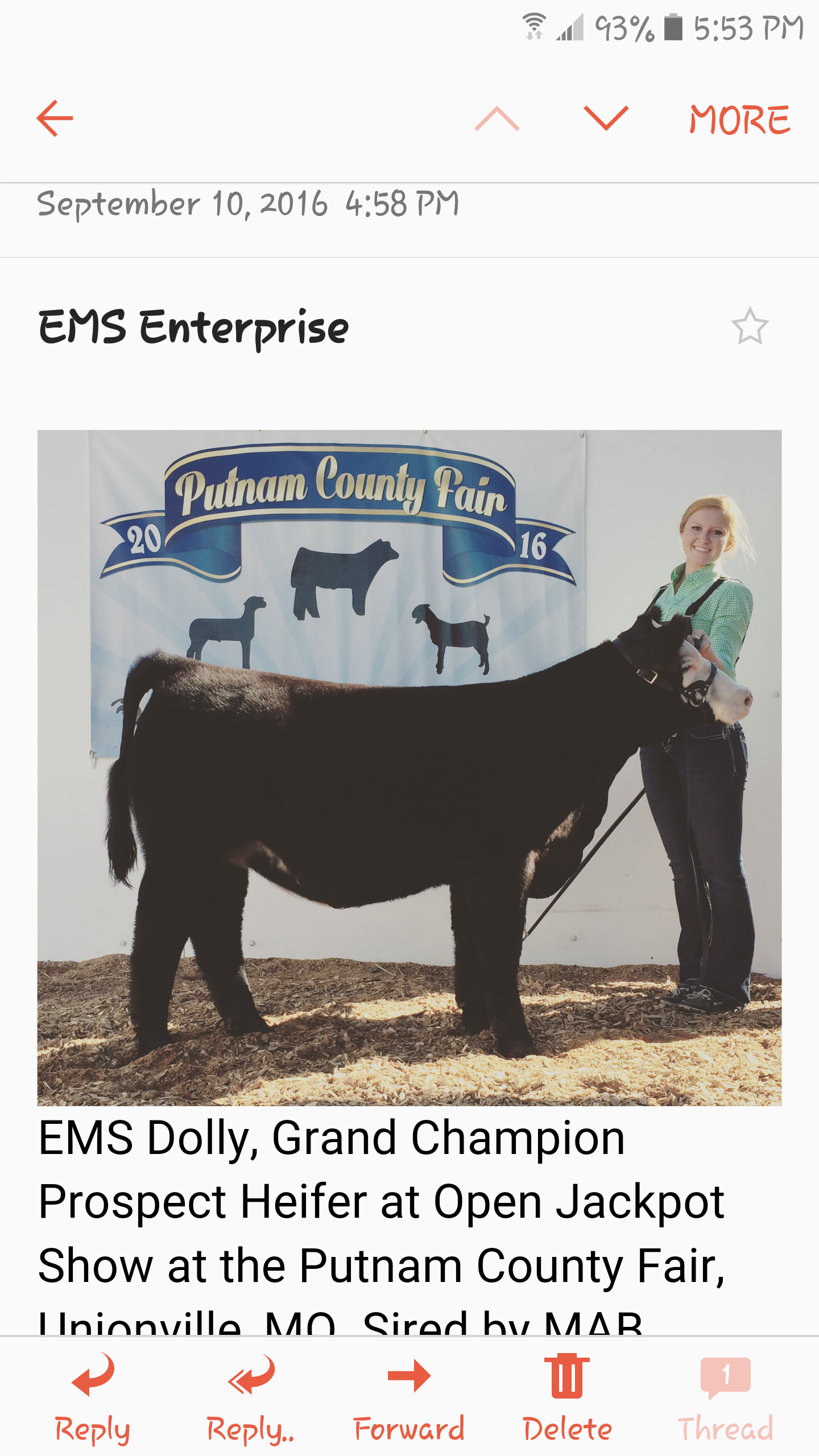Reply to this email
819x1456 pixels.
(93, 1400)
